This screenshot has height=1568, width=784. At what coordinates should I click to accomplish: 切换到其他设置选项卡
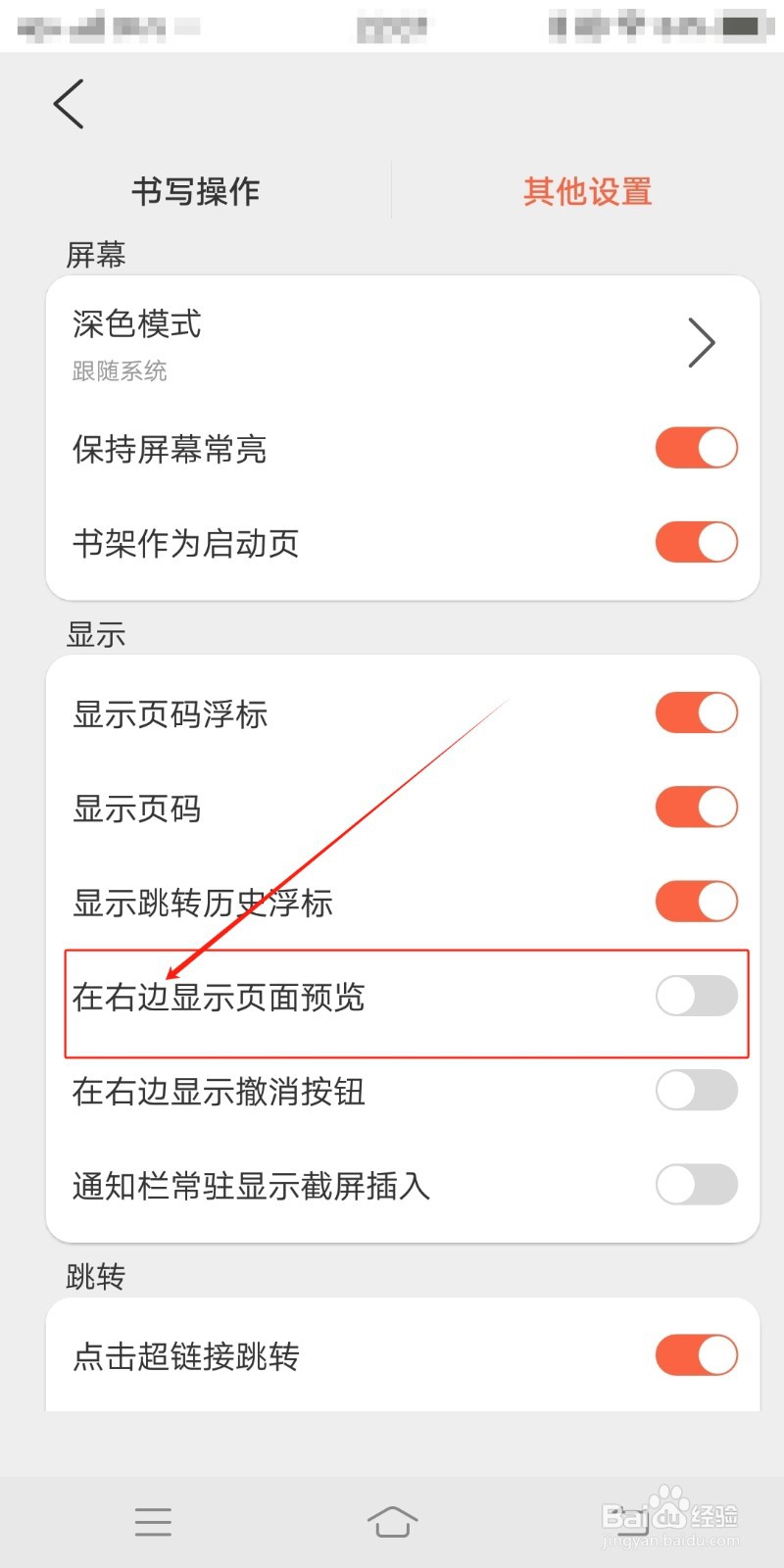(x=588, y=192)
